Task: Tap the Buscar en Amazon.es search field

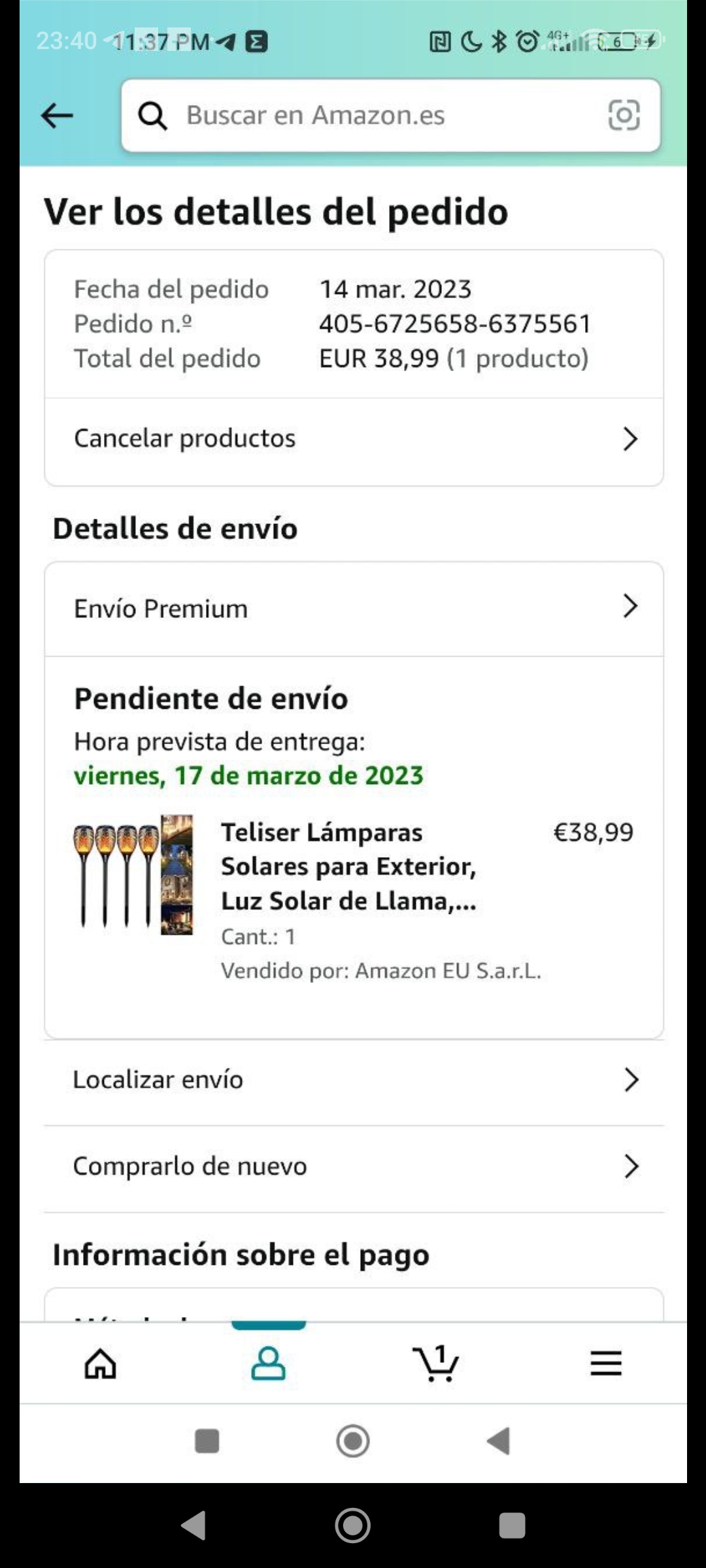Action: (x=366, y=116)
